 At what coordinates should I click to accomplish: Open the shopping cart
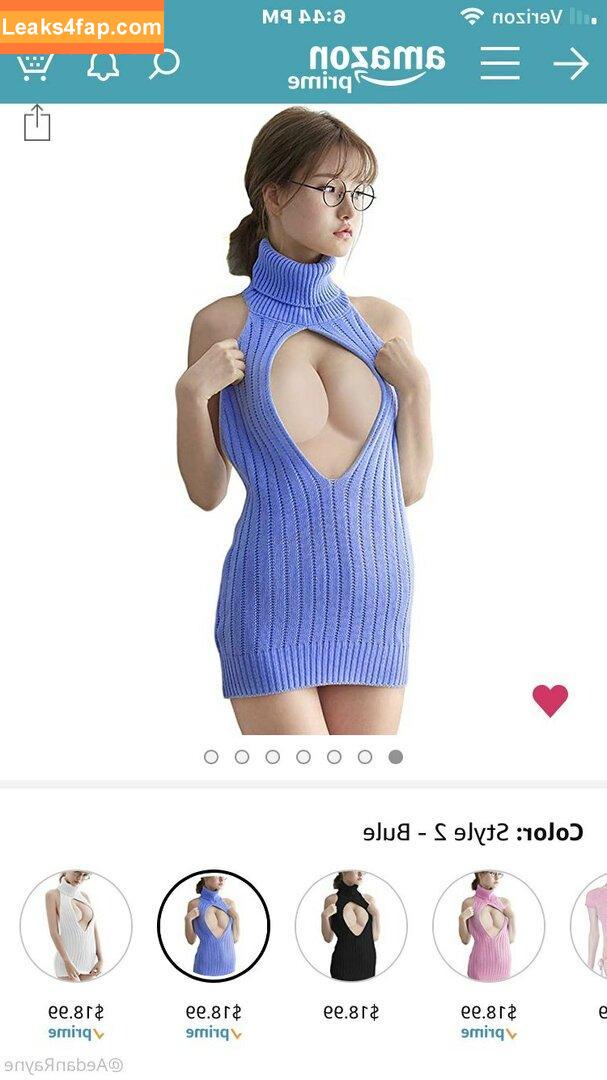pyautogui.click(x=35, y=66)
